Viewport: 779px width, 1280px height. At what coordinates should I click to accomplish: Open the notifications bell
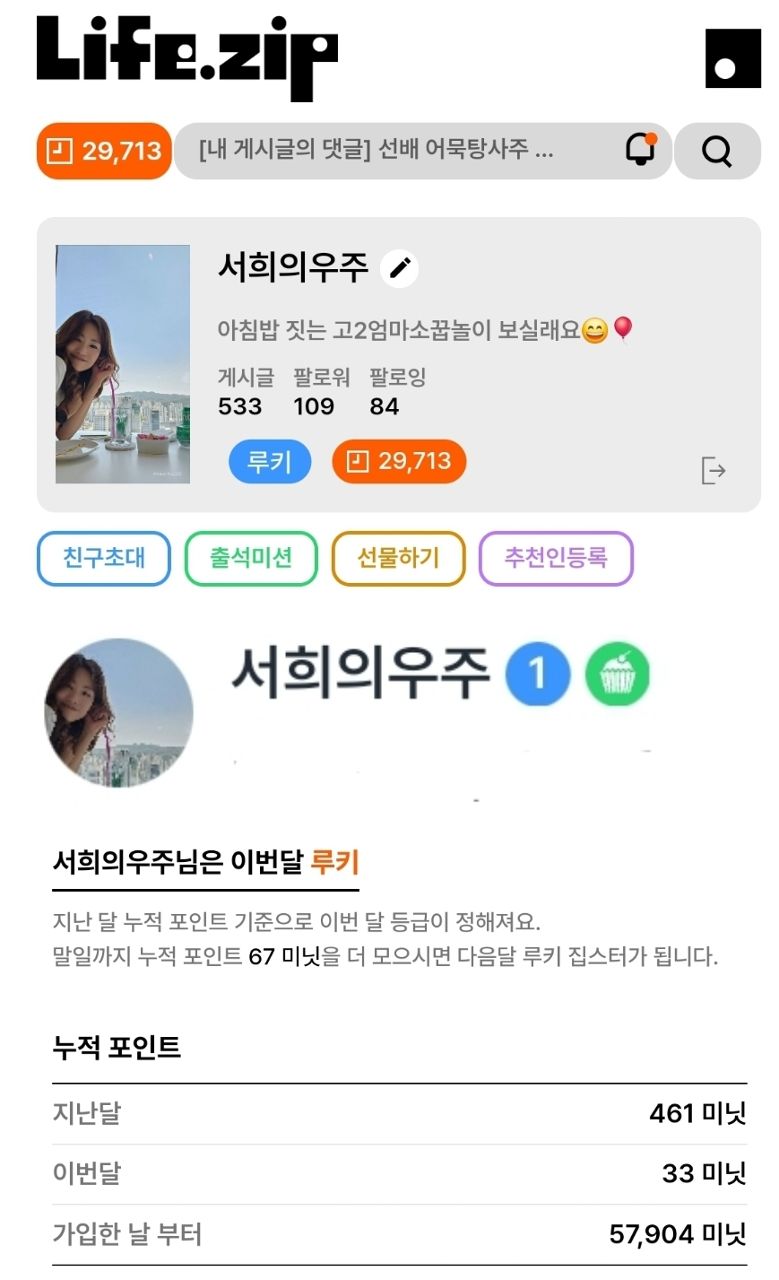click(640, 149)
